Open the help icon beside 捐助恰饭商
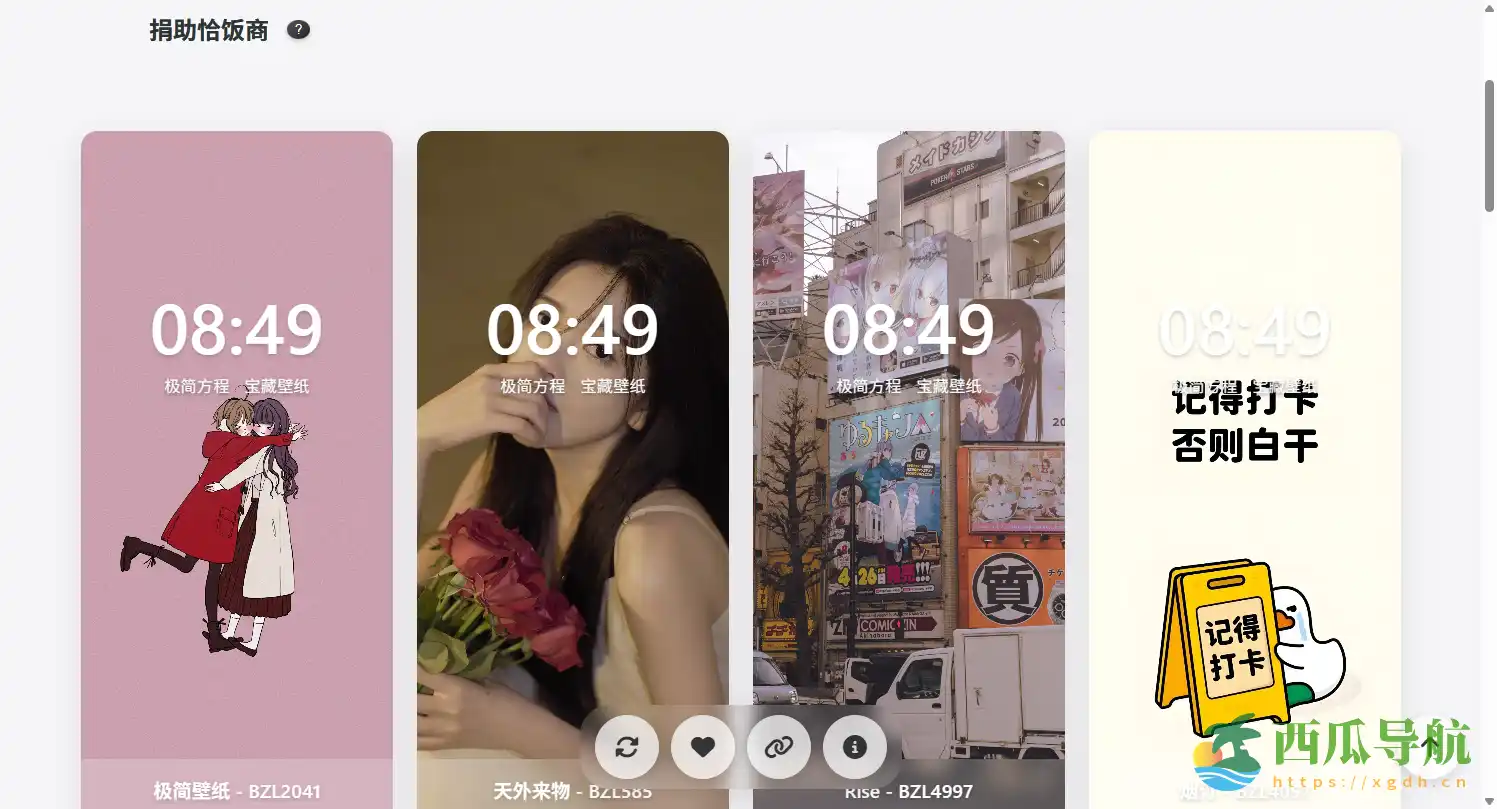Image resolution: width=1497 pixels, height=809 pixels. pyautogui.click(x=298, y=30)
